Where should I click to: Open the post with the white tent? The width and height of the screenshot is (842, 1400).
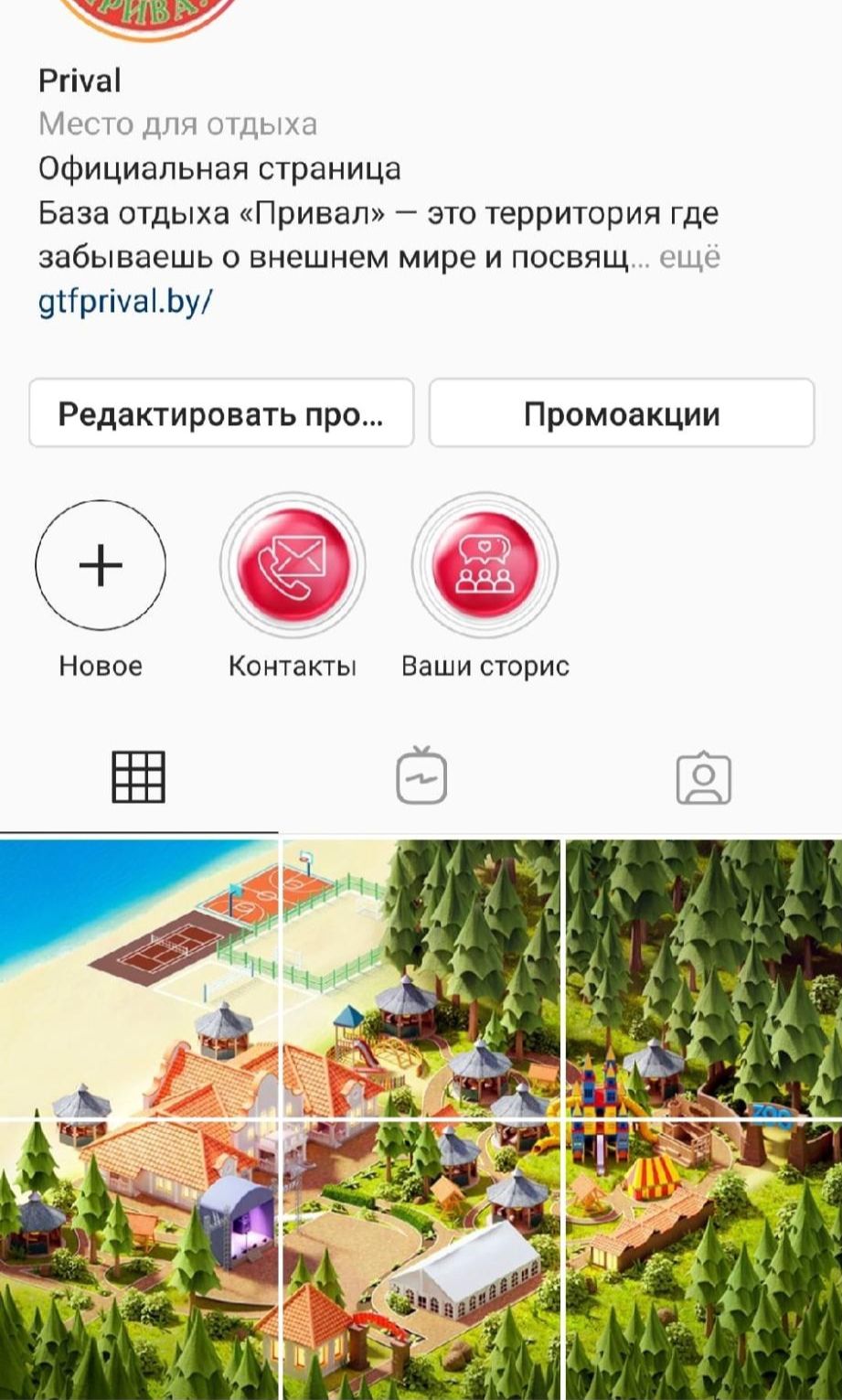[x=421, y=1260]
